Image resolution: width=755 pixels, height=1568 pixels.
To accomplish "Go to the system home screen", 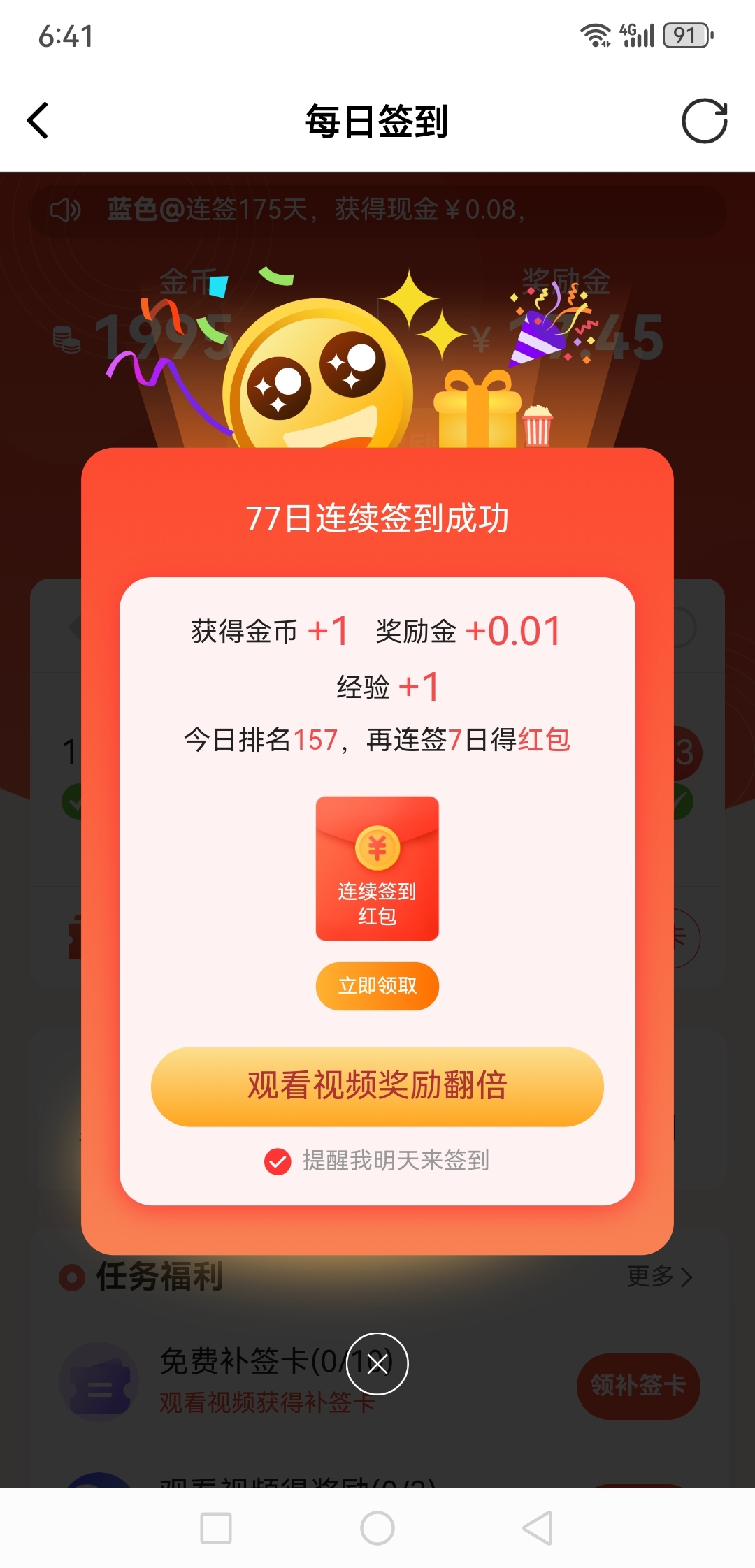I will [377, 1528].
